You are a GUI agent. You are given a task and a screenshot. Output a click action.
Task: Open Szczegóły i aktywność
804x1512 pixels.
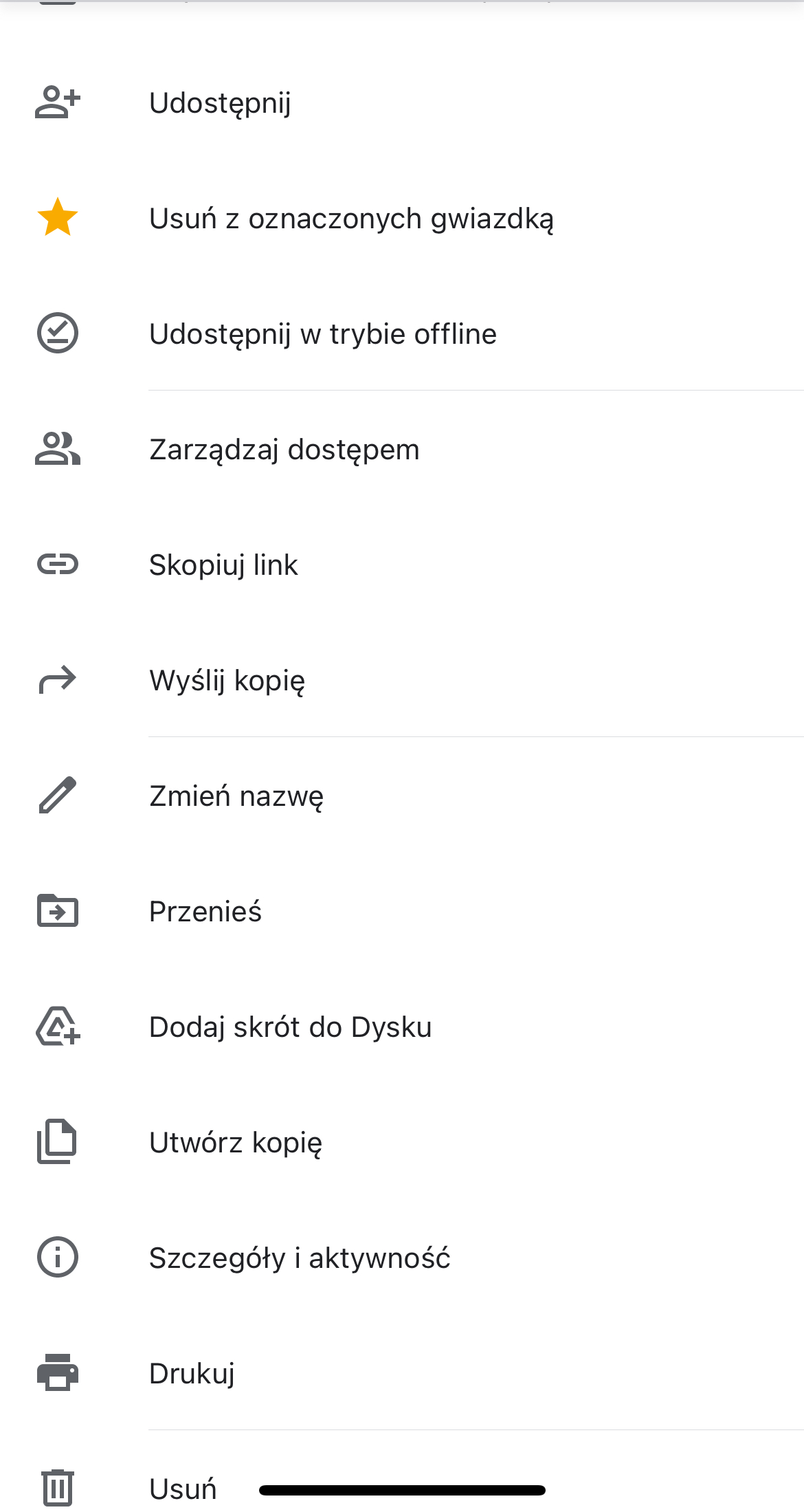[299, 1258]
